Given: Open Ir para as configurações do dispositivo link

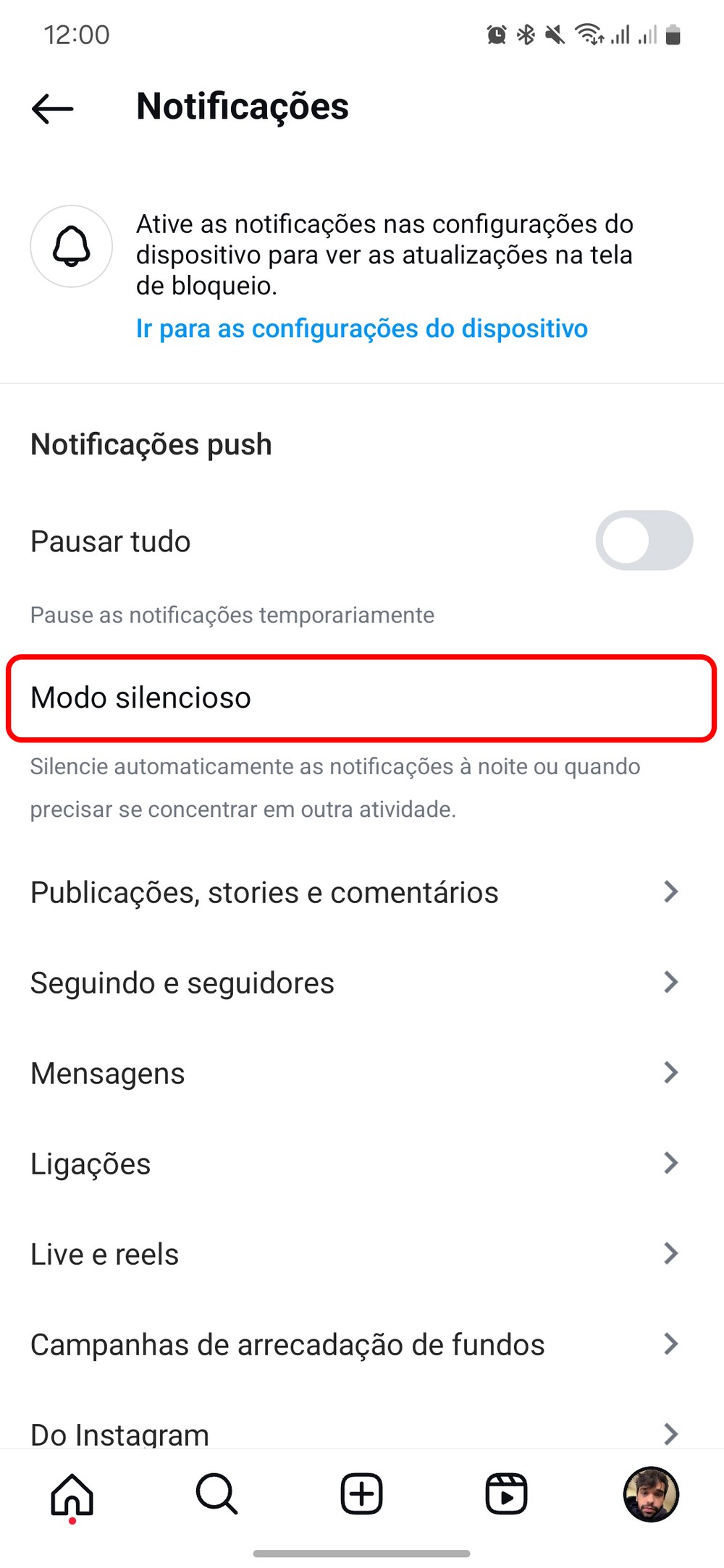Looking at the screenshot, I should (361, 329).
